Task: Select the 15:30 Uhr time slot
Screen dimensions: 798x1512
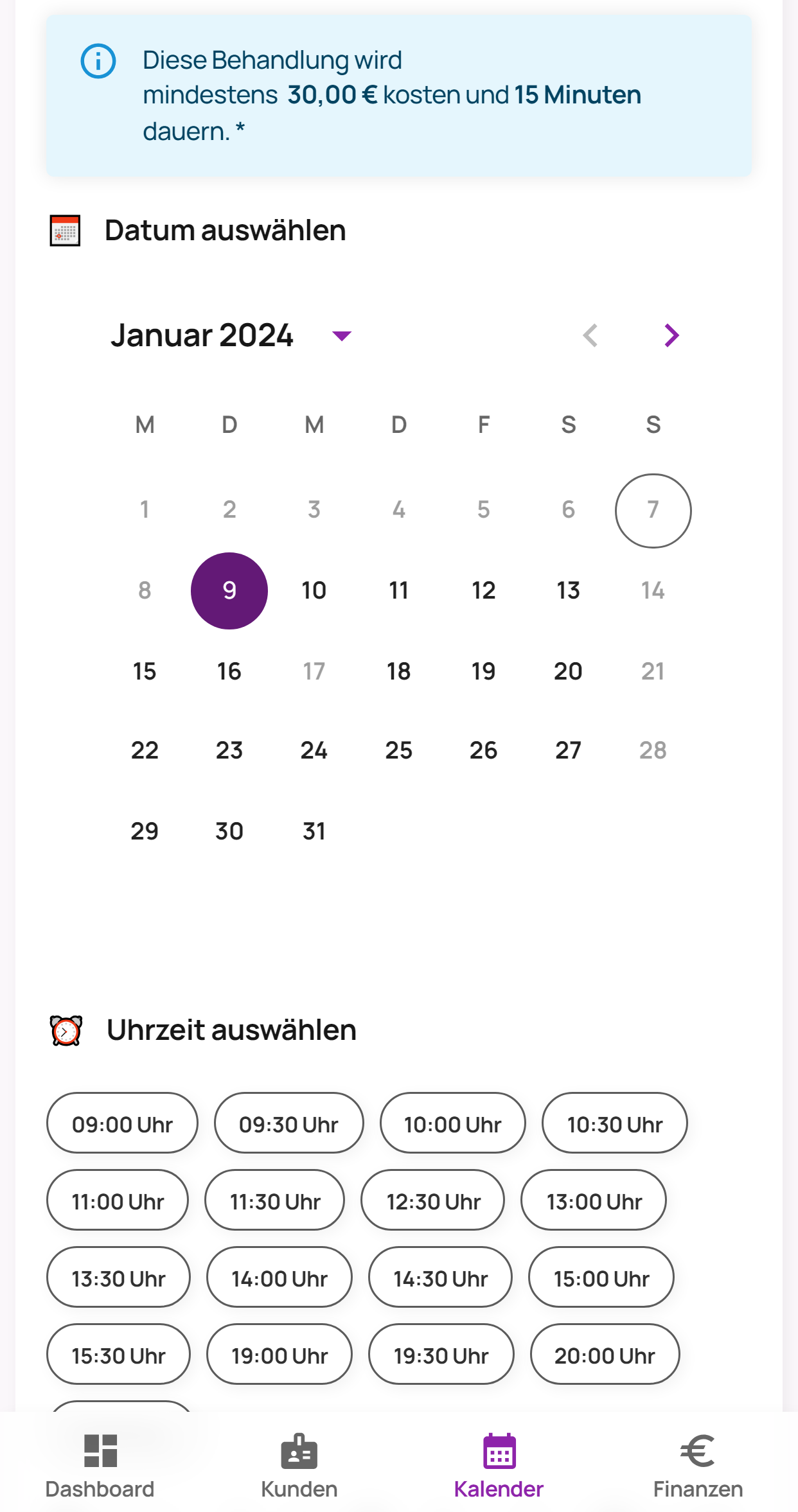Action: click(119, 1355)
